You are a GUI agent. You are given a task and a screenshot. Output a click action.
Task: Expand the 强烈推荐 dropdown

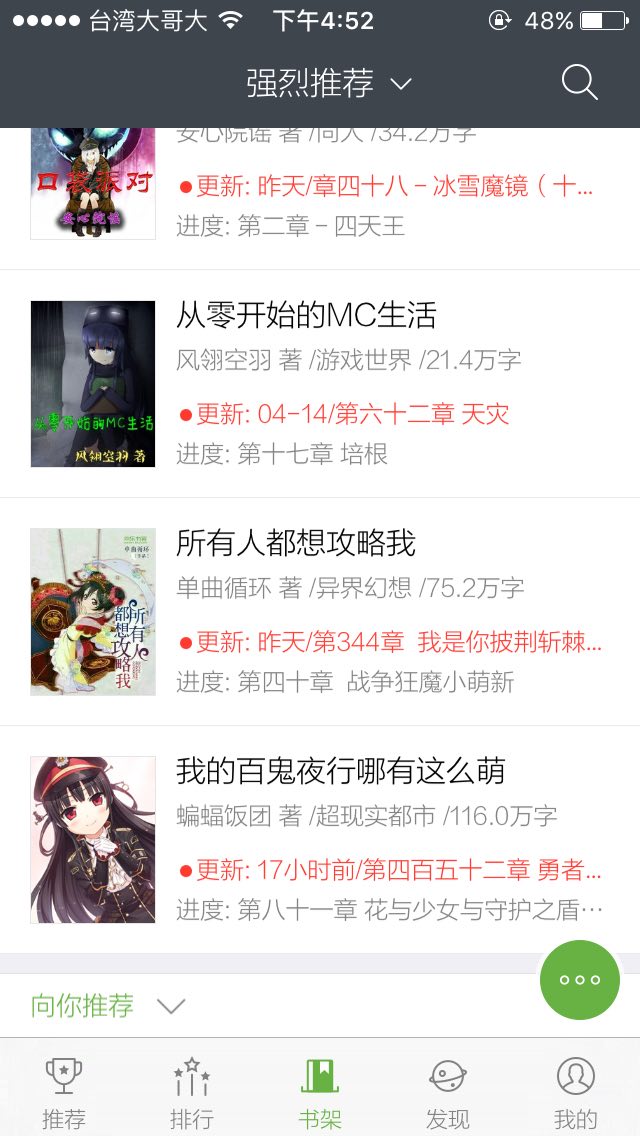click(328, 83)
